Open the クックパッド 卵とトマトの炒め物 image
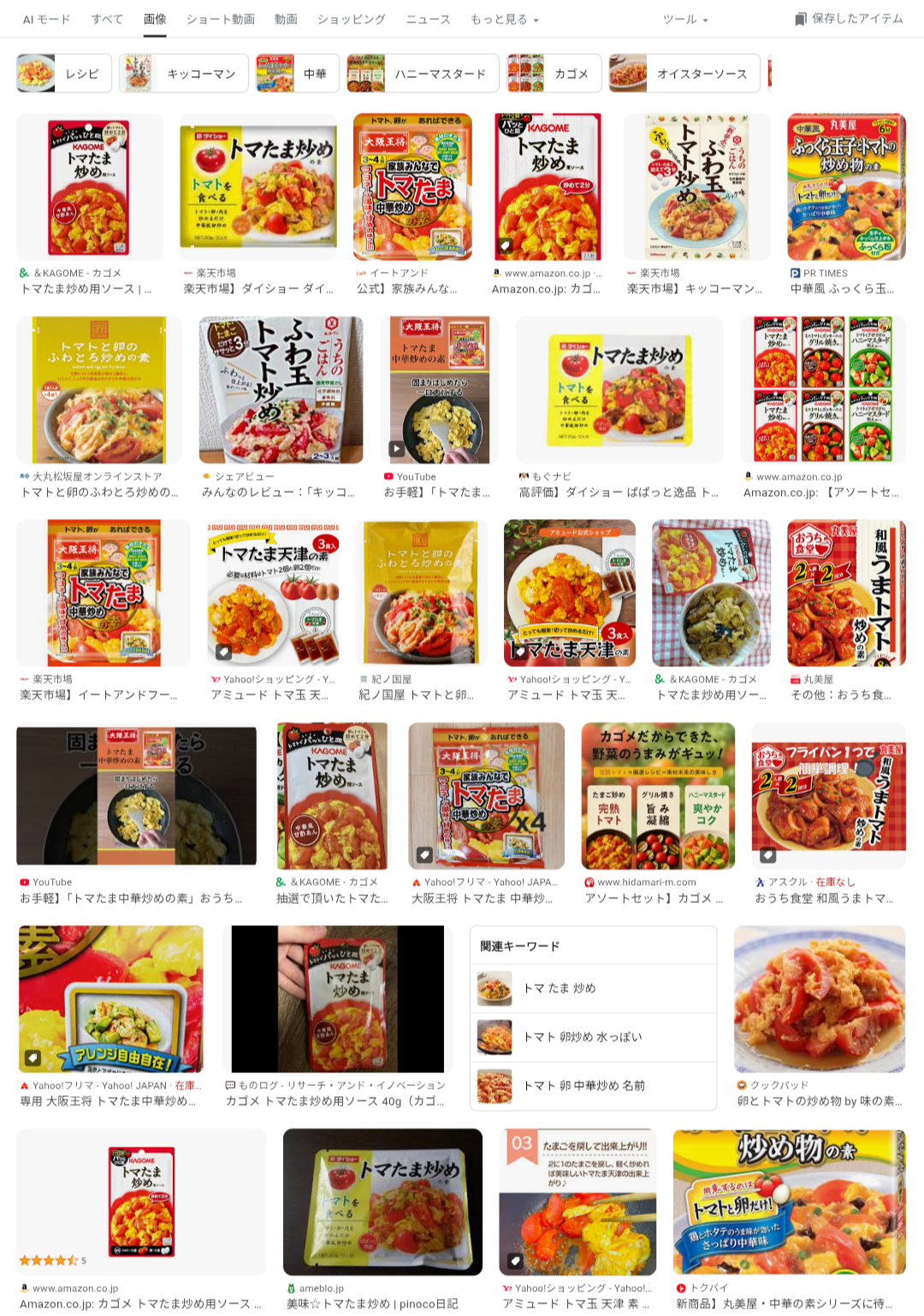The image size is (924, 1316). 819,999
